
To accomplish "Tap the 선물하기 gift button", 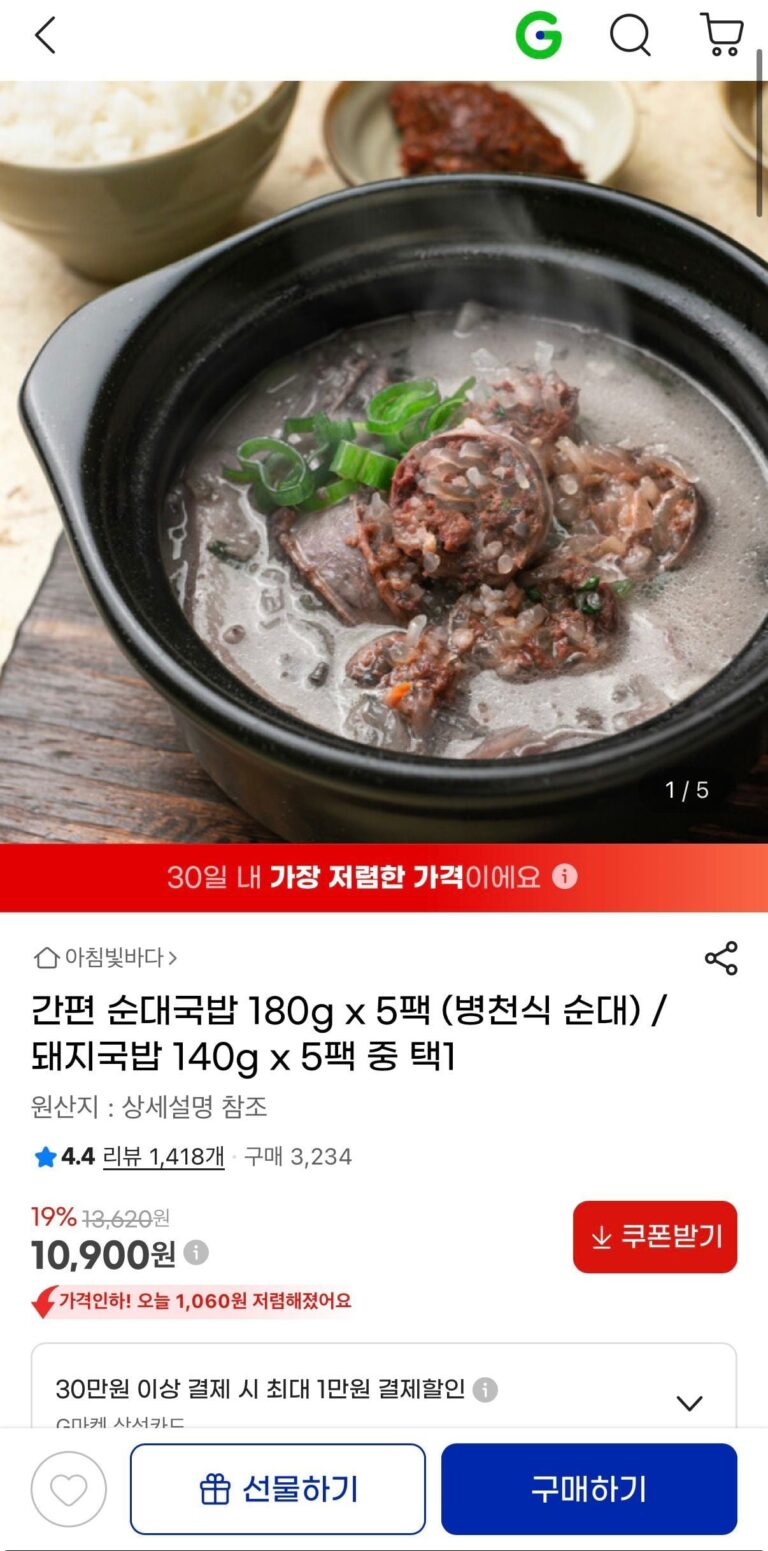I will pyautogui.click(x=278, y=1489).
